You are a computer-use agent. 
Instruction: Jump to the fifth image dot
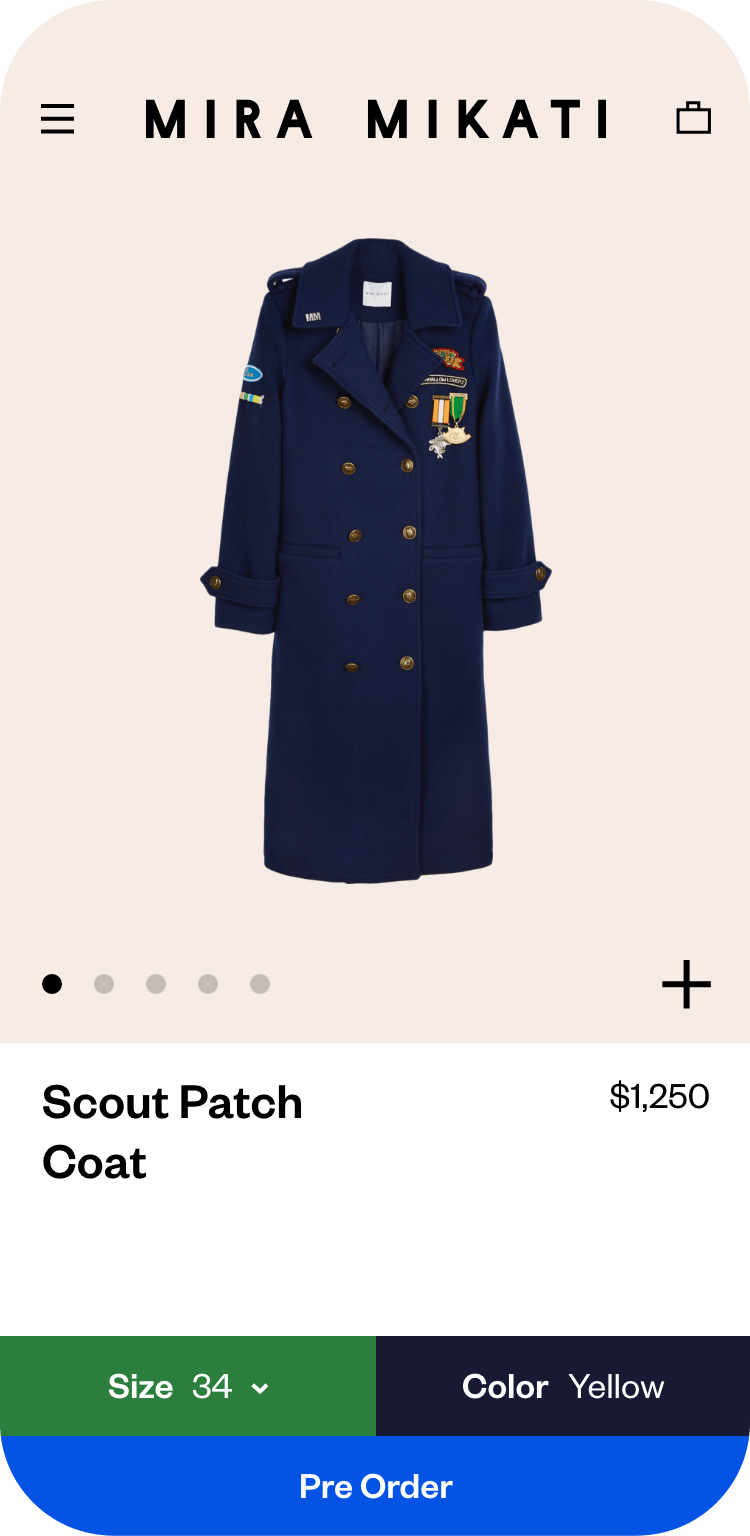pyautogui.click(x=260, y=984)
